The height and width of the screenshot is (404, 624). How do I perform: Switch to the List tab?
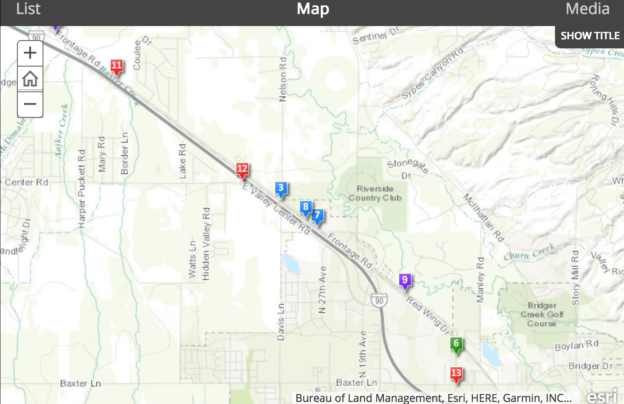point(28,9)
